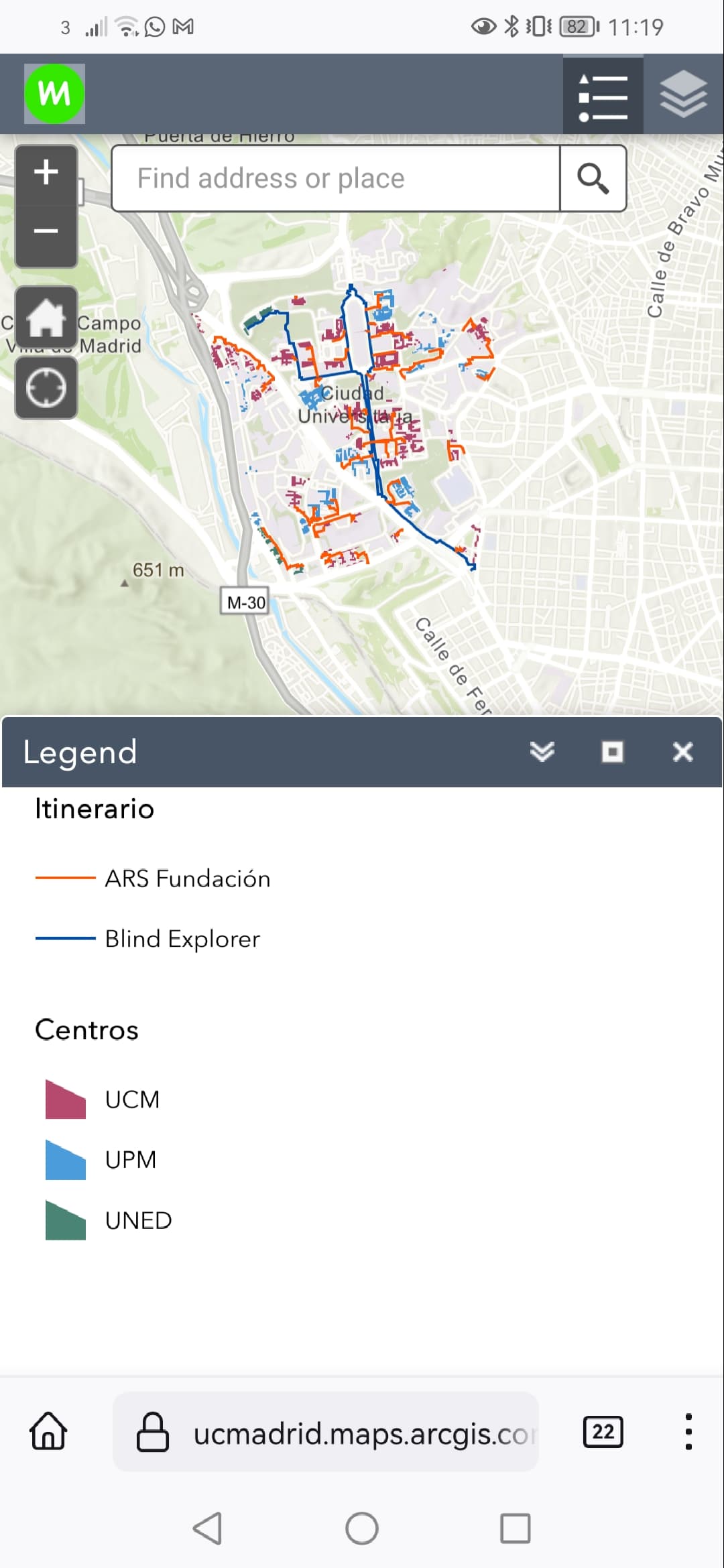Collapse the Legend panel

542,751
